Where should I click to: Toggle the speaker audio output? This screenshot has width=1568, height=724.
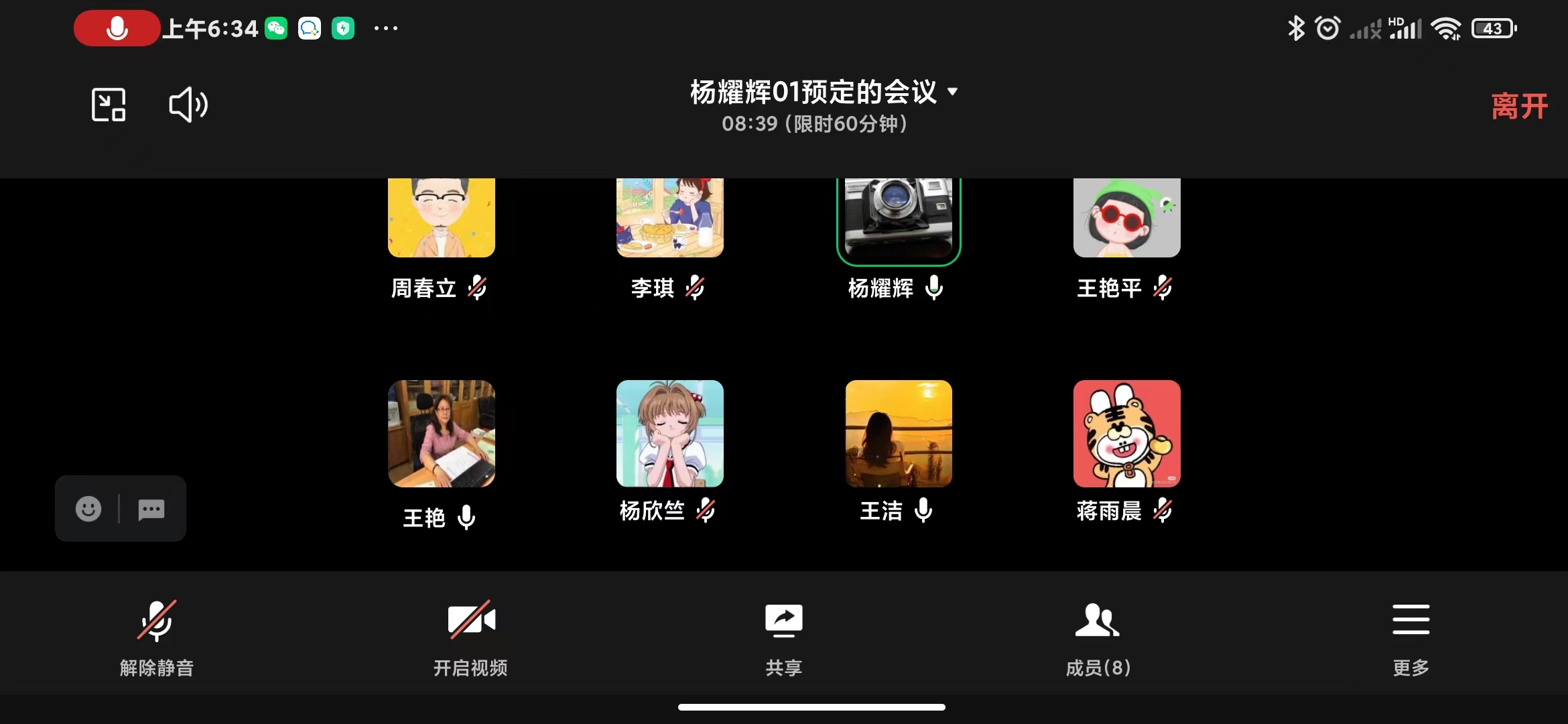click(x=188, y=105)
